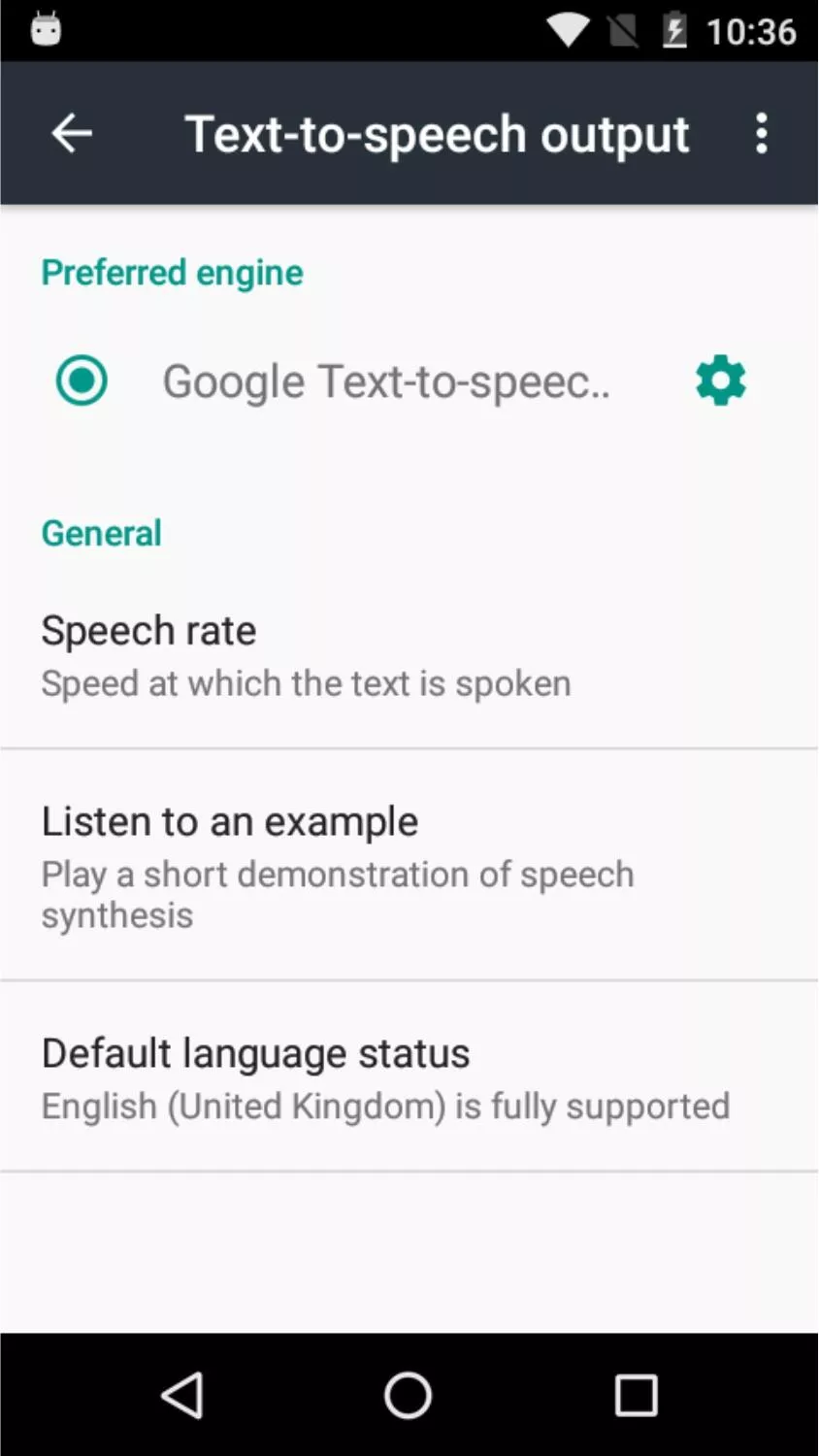Viewport: 819px width, 1456px height.
Task: Select the Google Text-to-speech engine radio button
Action: tap(82, 381)
